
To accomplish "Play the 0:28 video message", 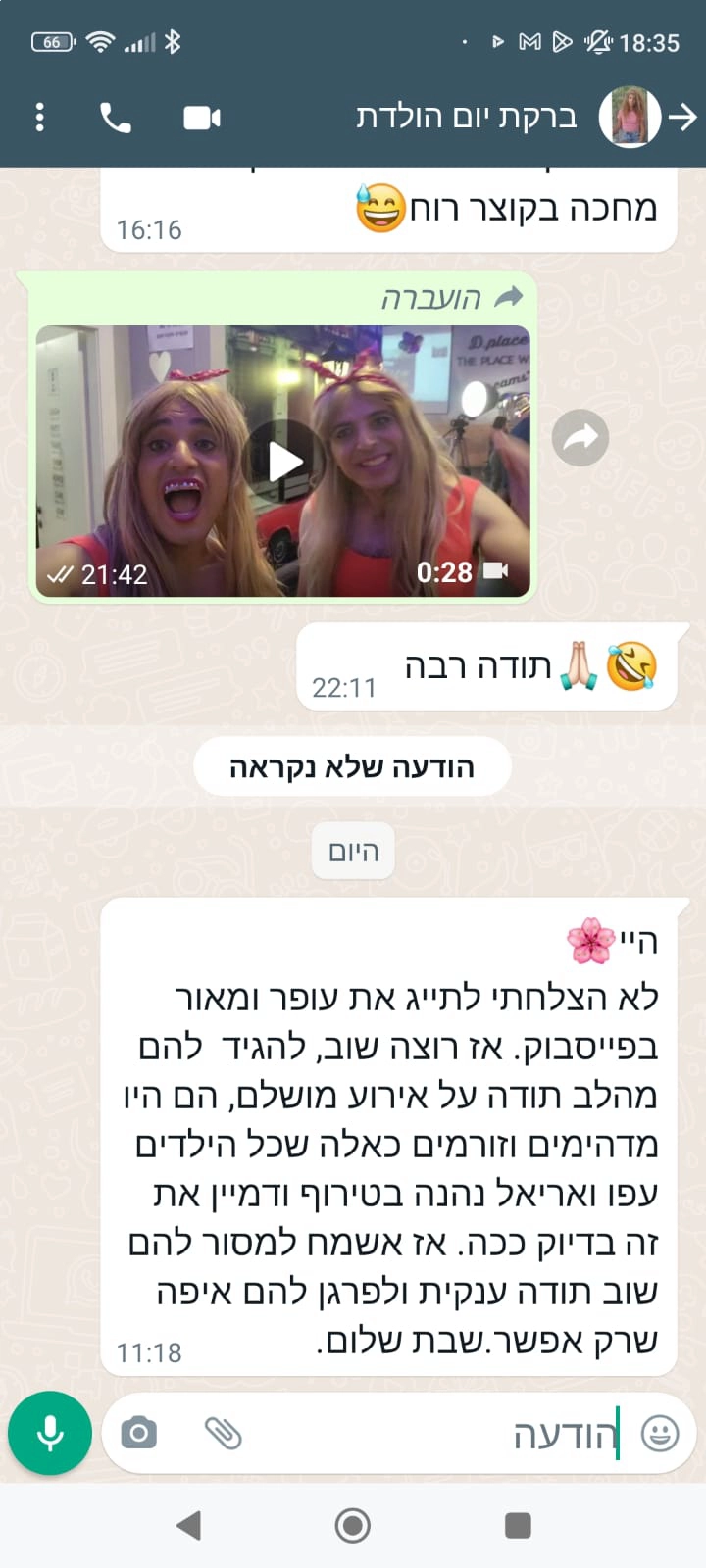I will click(x=283, y=461).
